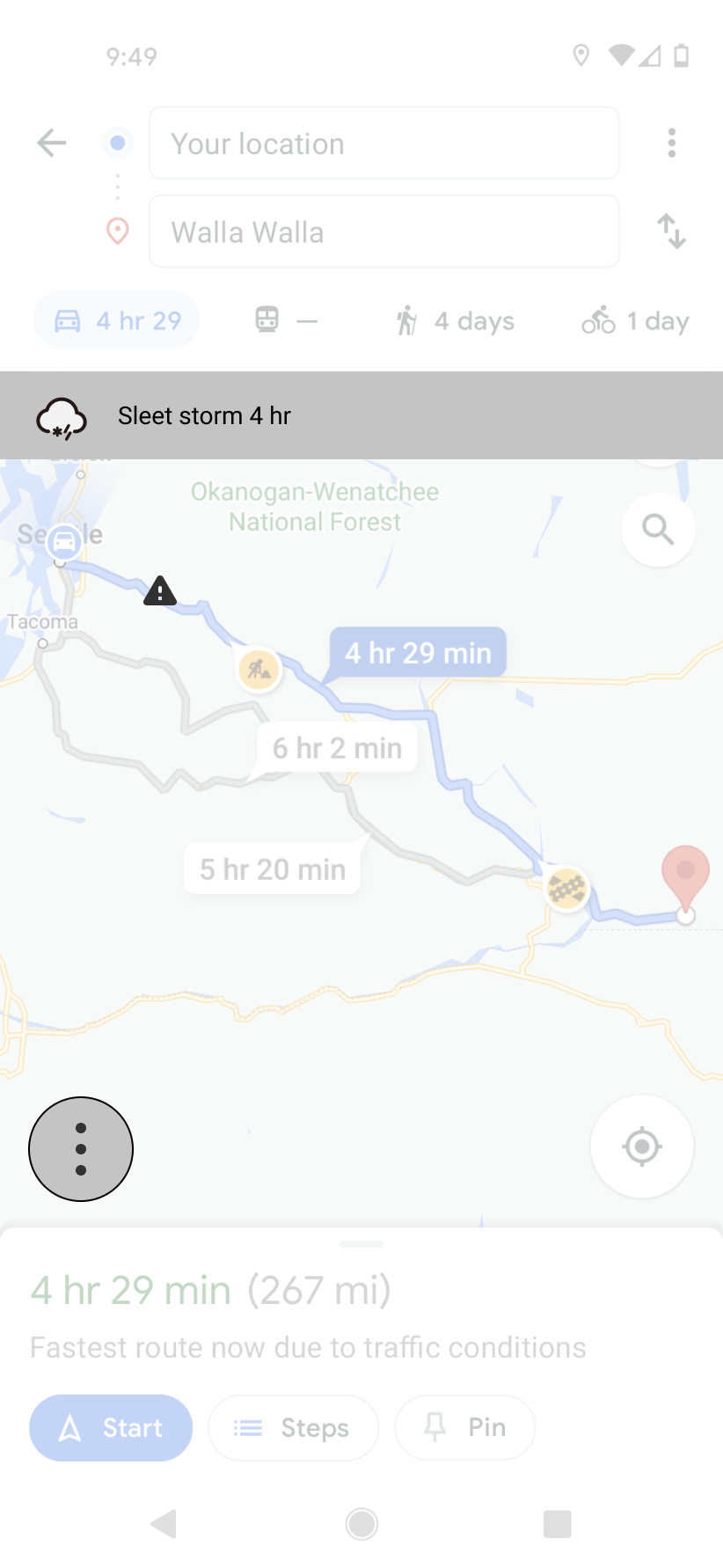Edit the 'Your location' starting point field

pyautogui.click(x=383, y=143)
